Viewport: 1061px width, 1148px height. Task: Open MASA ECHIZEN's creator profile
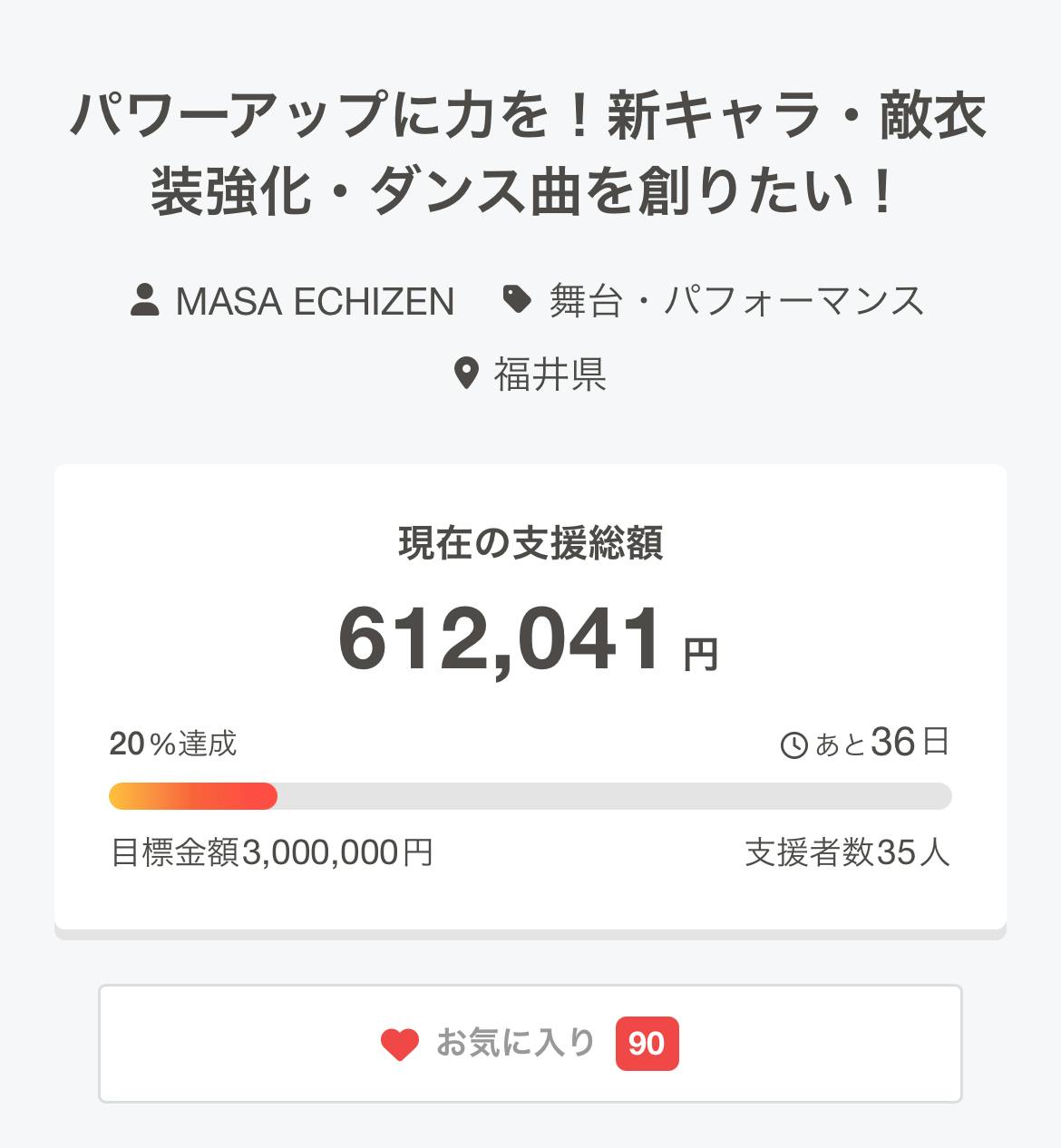click(x=314, y=301)
